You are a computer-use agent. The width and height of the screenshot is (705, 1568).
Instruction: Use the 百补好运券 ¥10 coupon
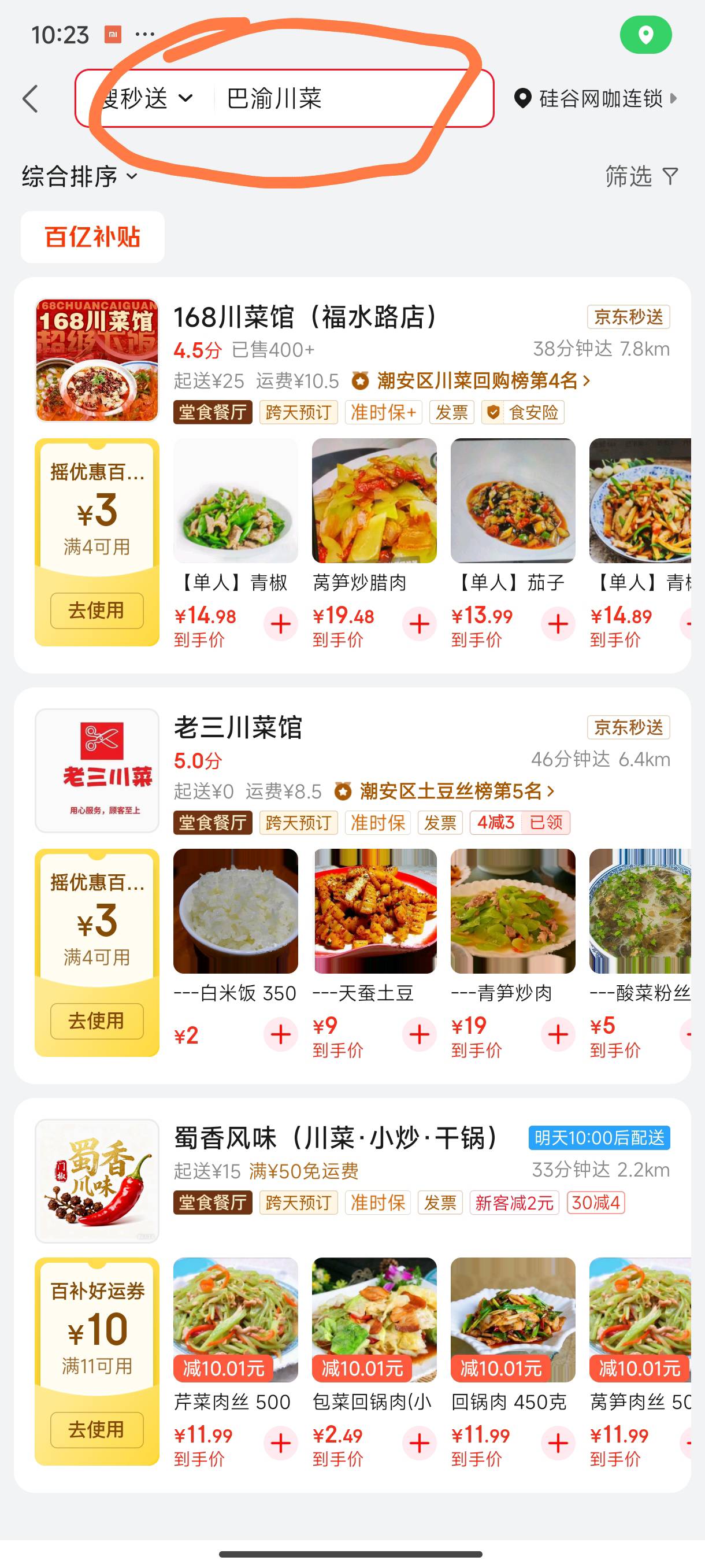click(97, 1429)
